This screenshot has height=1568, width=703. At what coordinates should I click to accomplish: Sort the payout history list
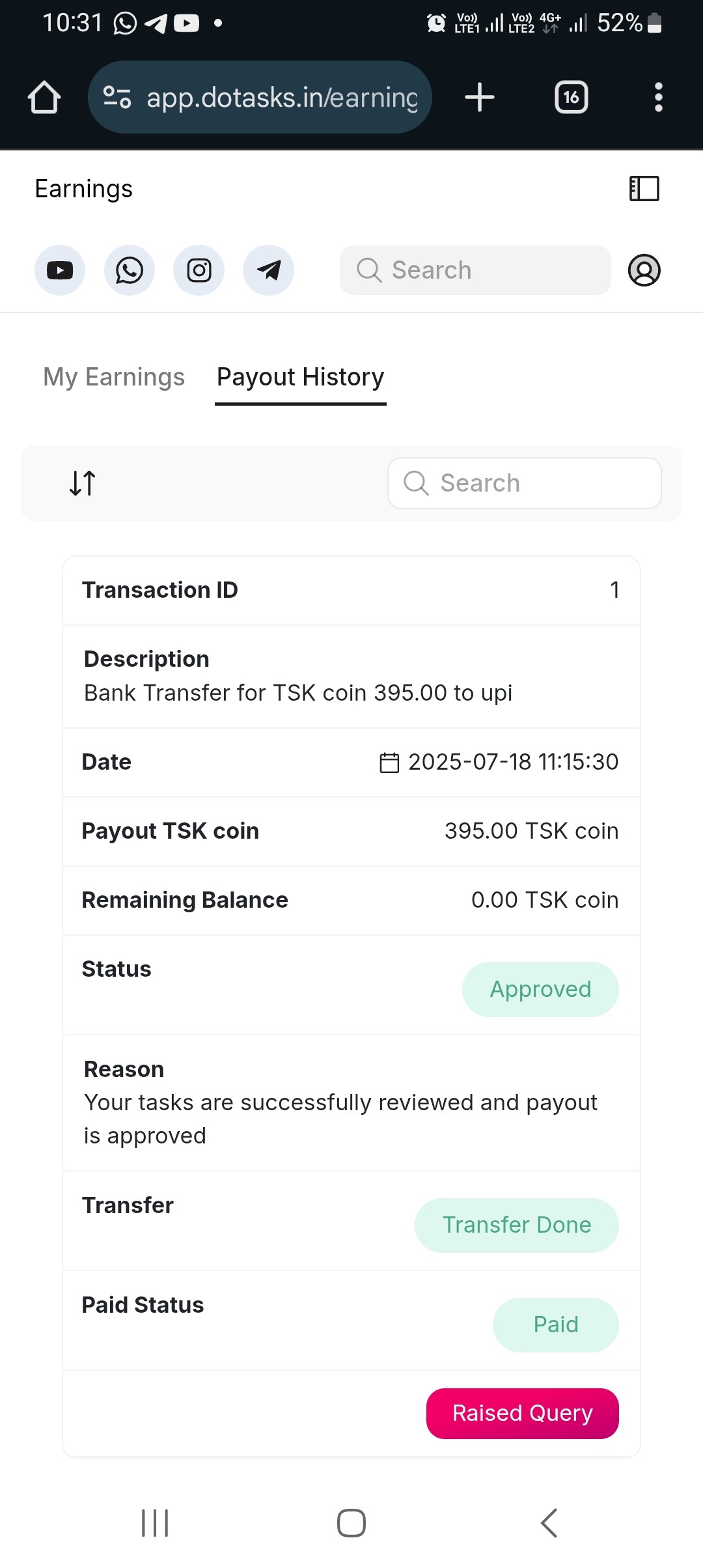click(83, 483)
